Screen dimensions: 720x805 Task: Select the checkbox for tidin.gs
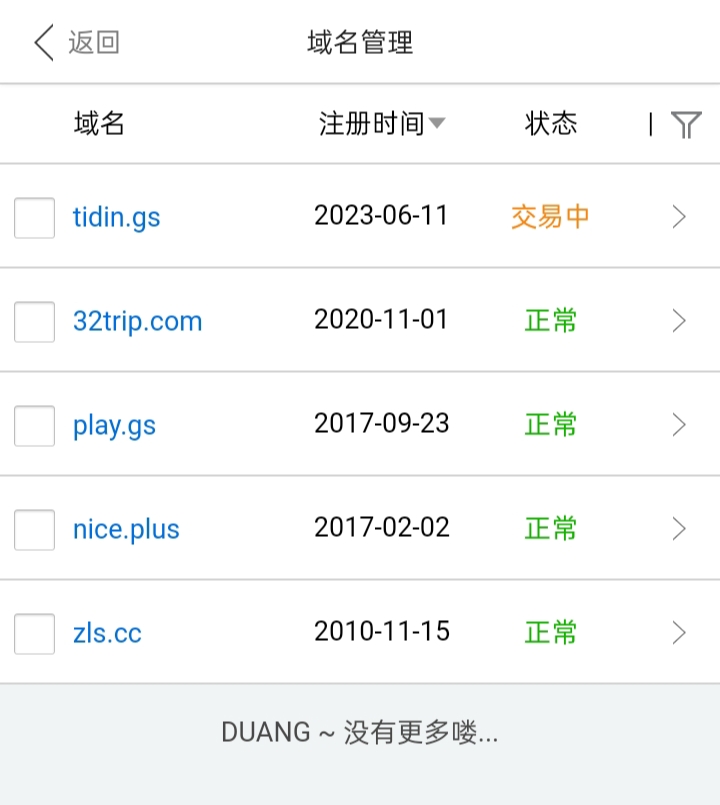click(35, 218)
